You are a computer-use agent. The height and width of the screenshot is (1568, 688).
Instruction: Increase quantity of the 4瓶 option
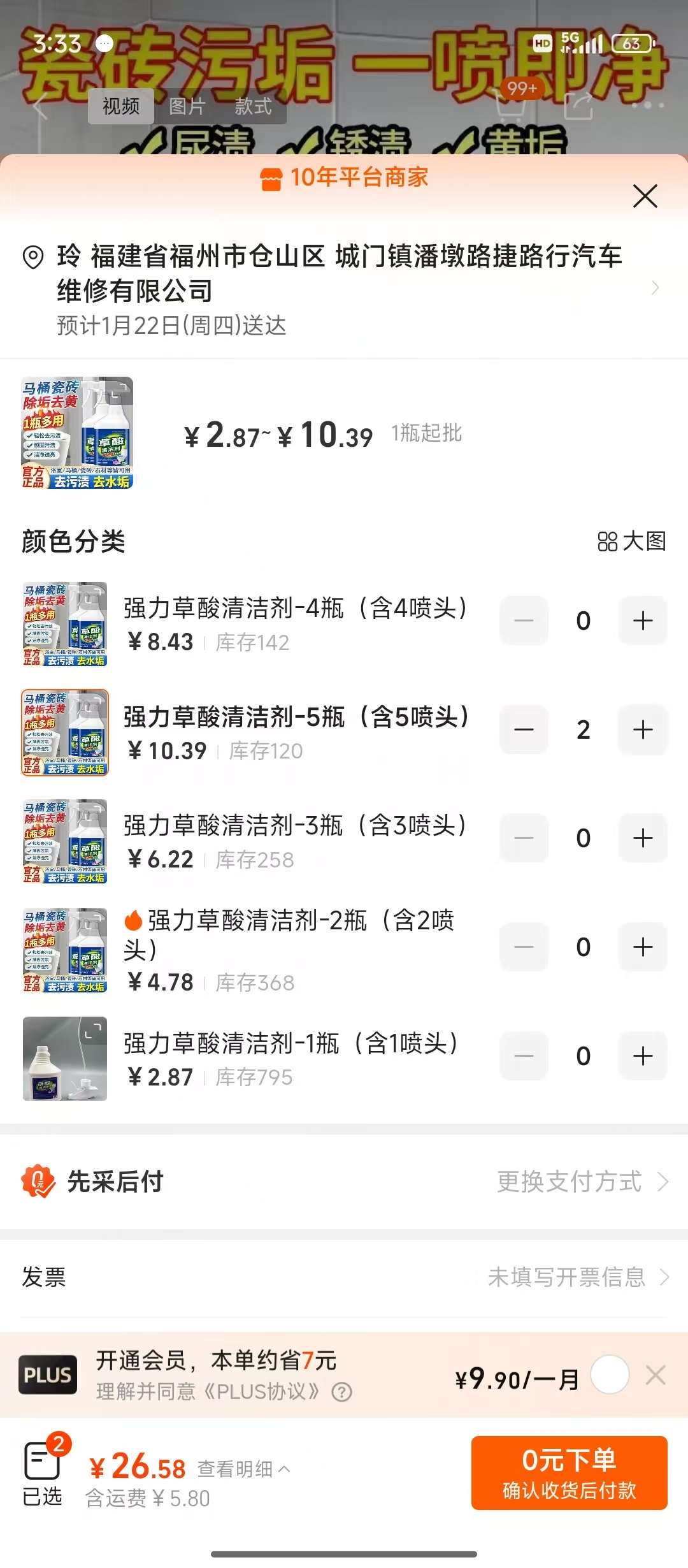tap(643, 621)
